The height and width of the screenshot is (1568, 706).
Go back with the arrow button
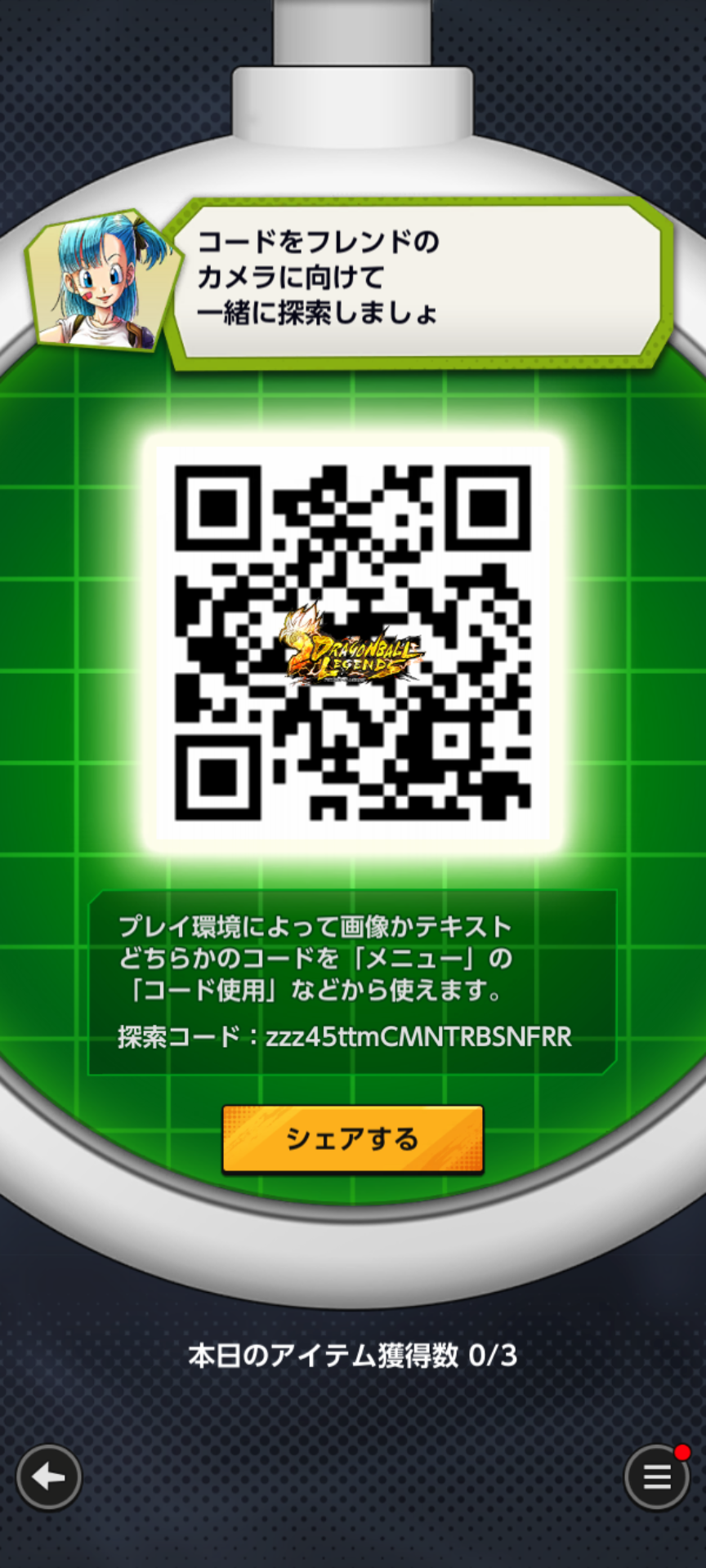point(49,1477)
